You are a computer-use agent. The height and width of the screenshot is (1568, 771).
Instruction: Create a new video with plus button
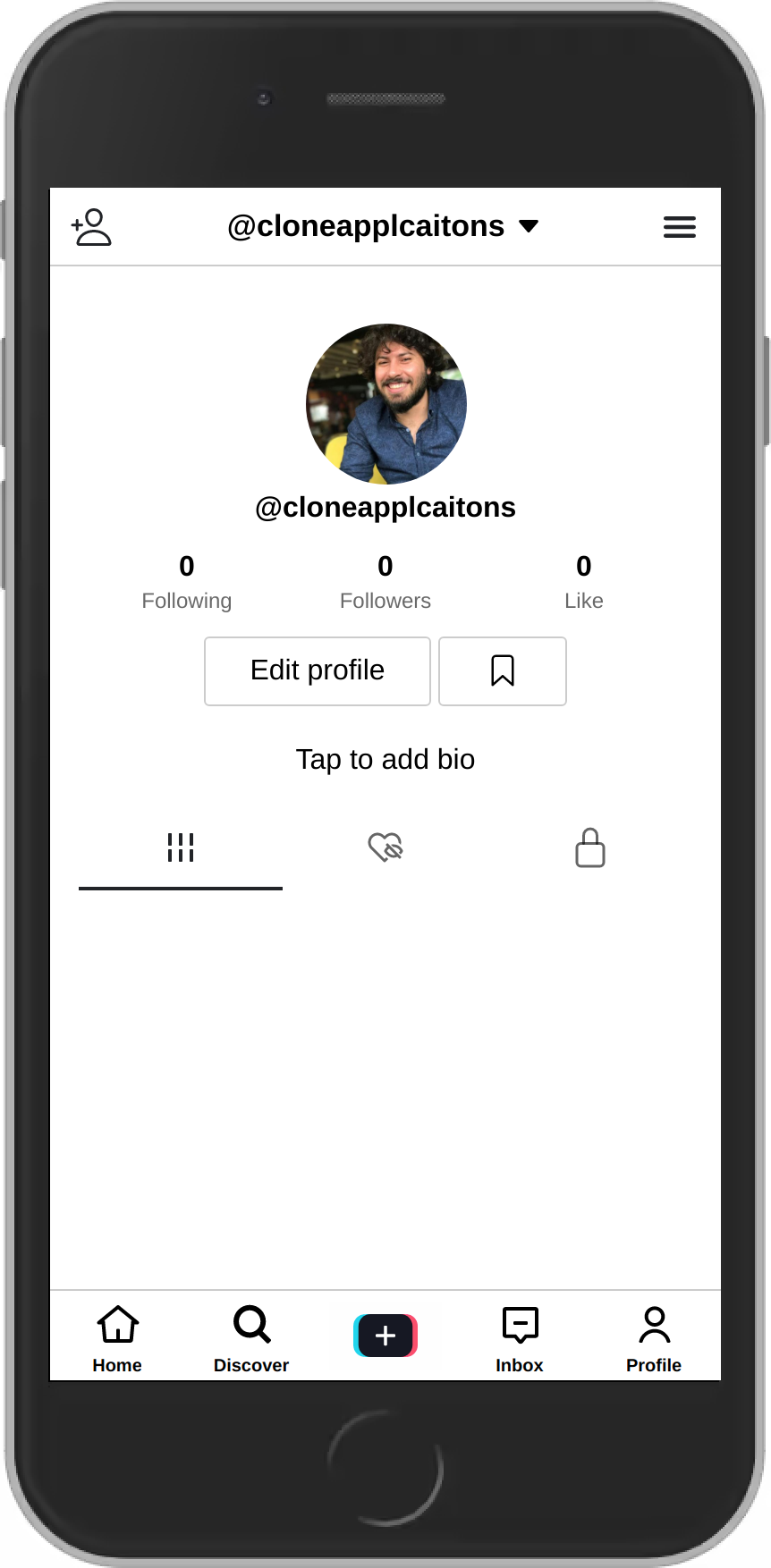[385, 1336]
